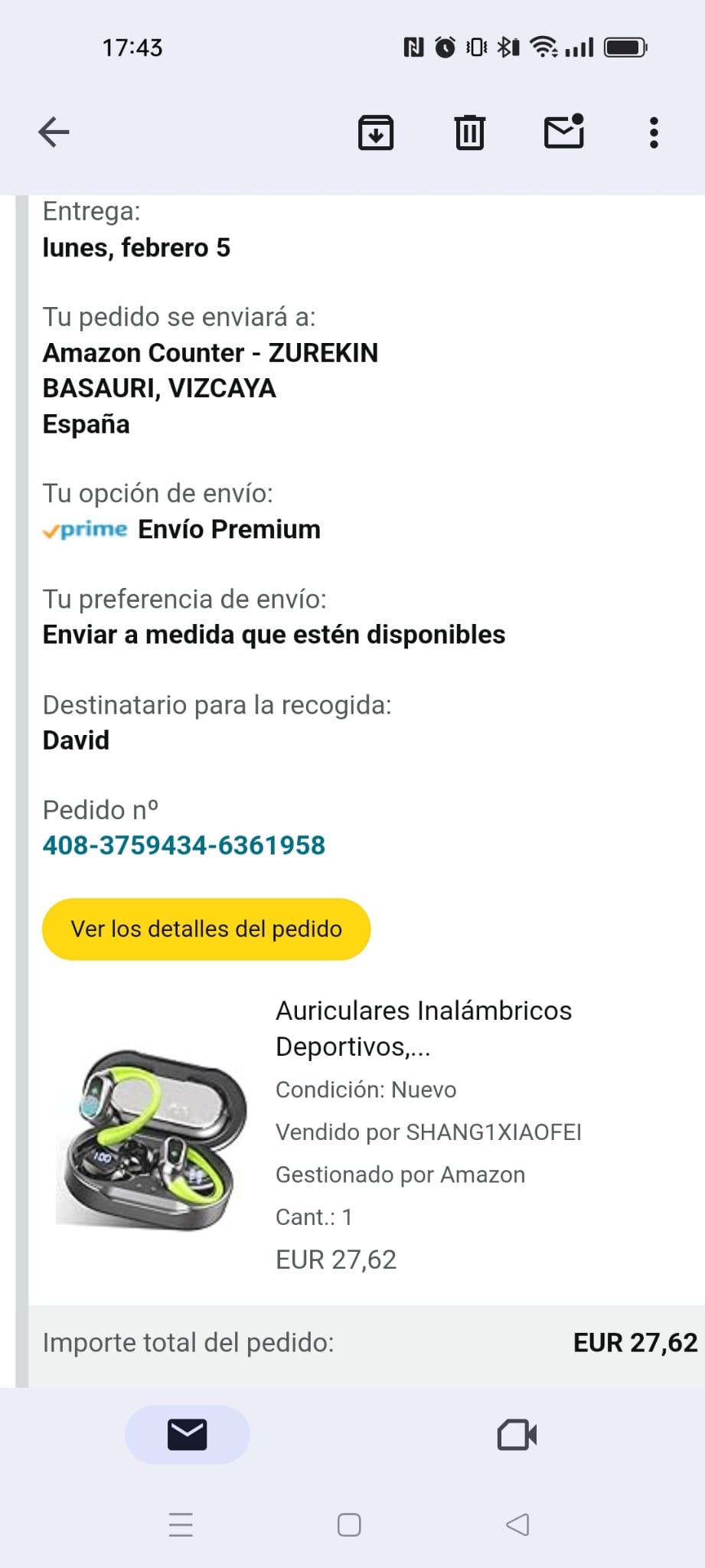The image size is (705, 1568).
Task: Archive this email
Action: pyautogui.click(x=376, y=132)
